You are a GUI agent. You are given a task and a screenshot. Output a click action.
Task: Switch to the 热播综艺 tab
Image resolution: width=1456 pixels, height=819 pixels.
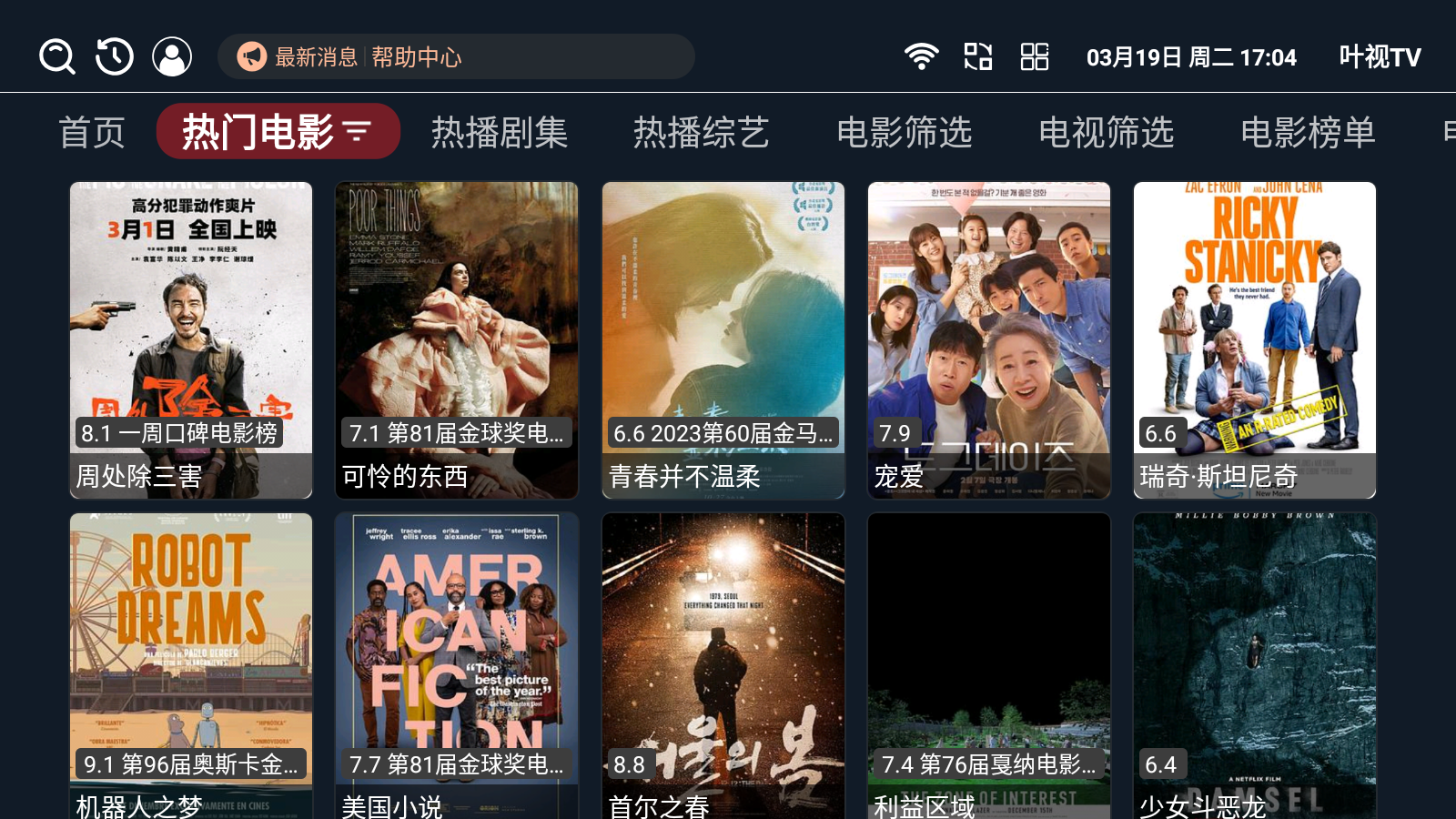coord(702,132)
